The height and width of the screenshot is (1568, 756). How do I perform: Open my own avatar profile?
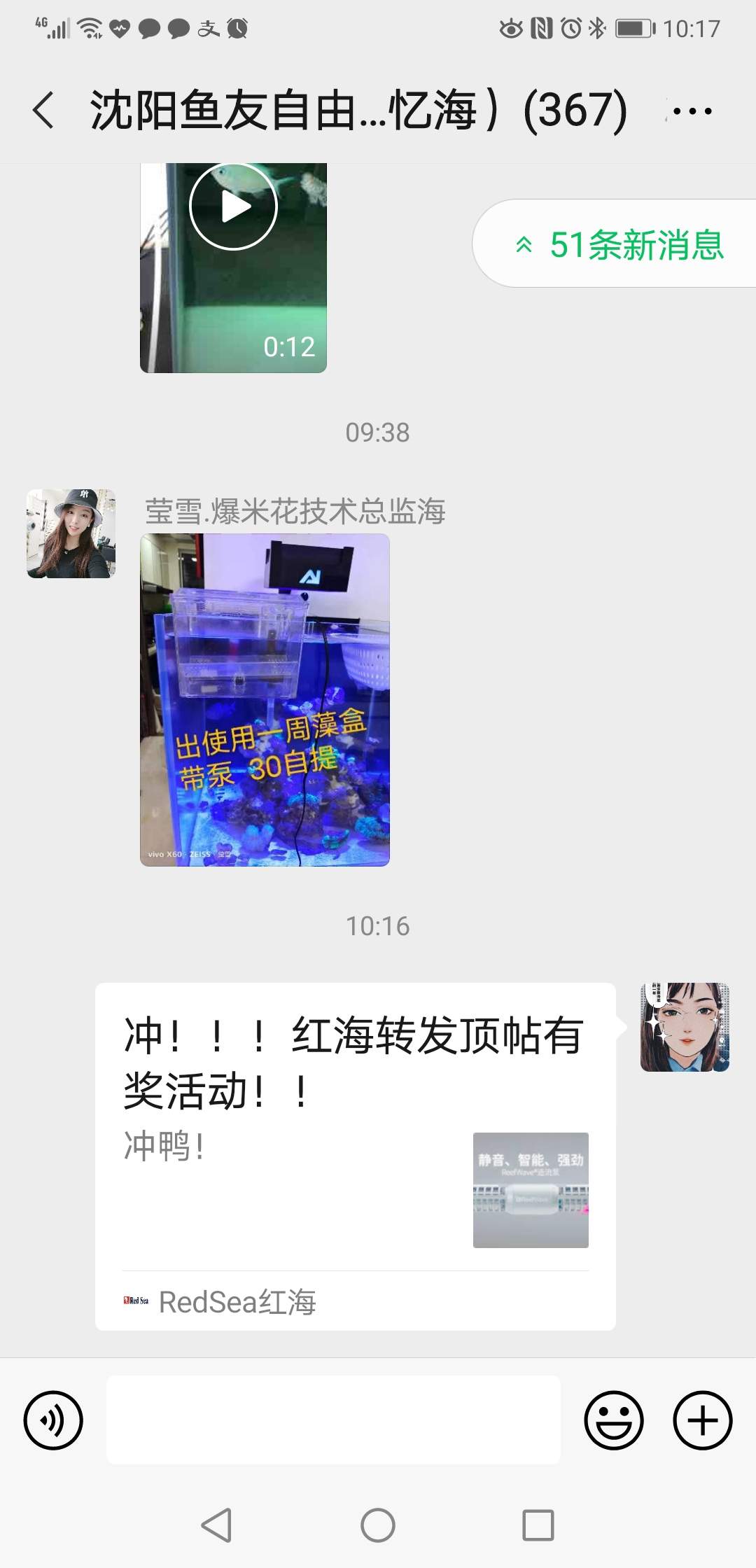coord(685,1027)
